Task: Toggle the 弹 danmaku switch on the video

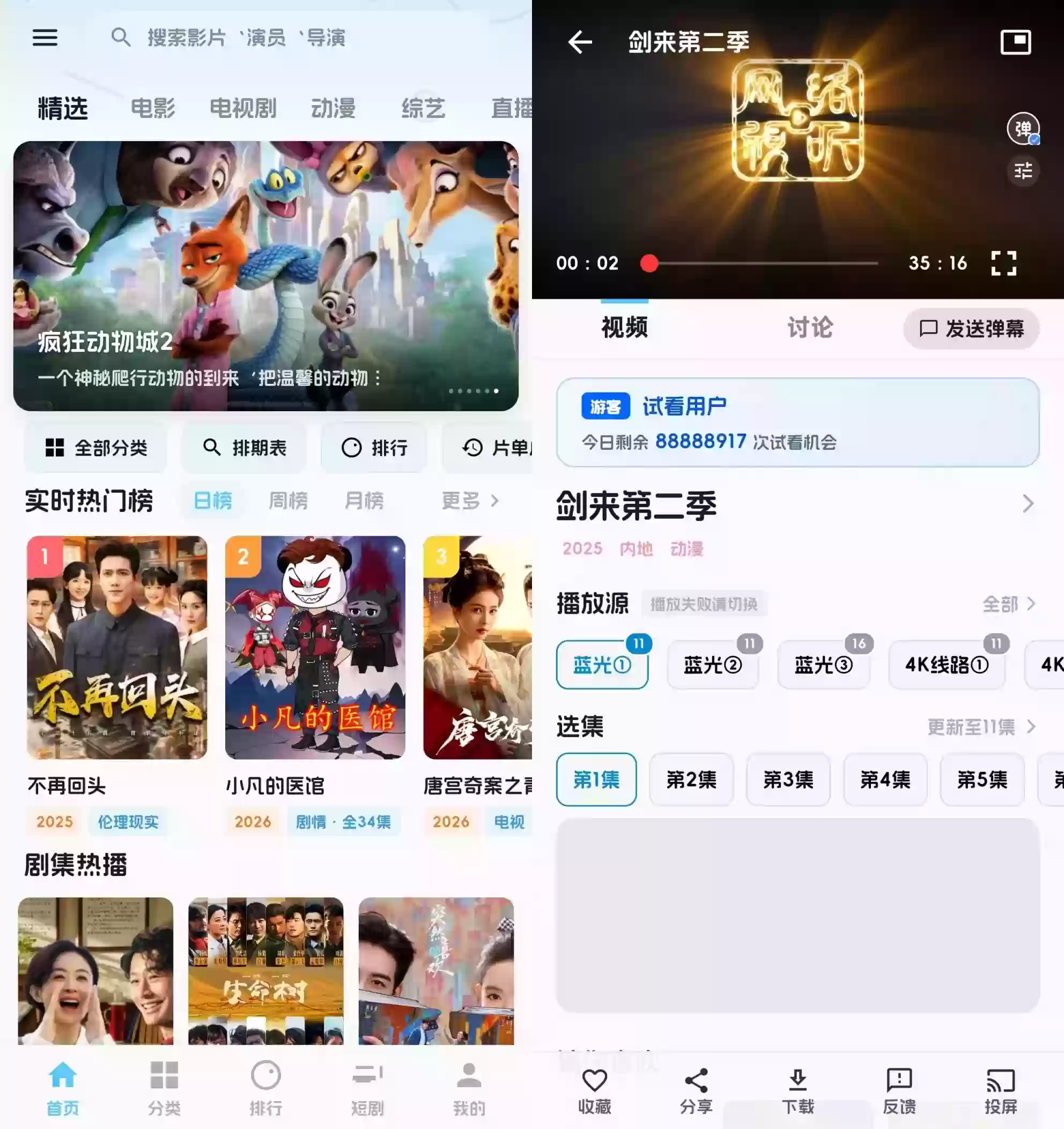Action: (1023, 129)
